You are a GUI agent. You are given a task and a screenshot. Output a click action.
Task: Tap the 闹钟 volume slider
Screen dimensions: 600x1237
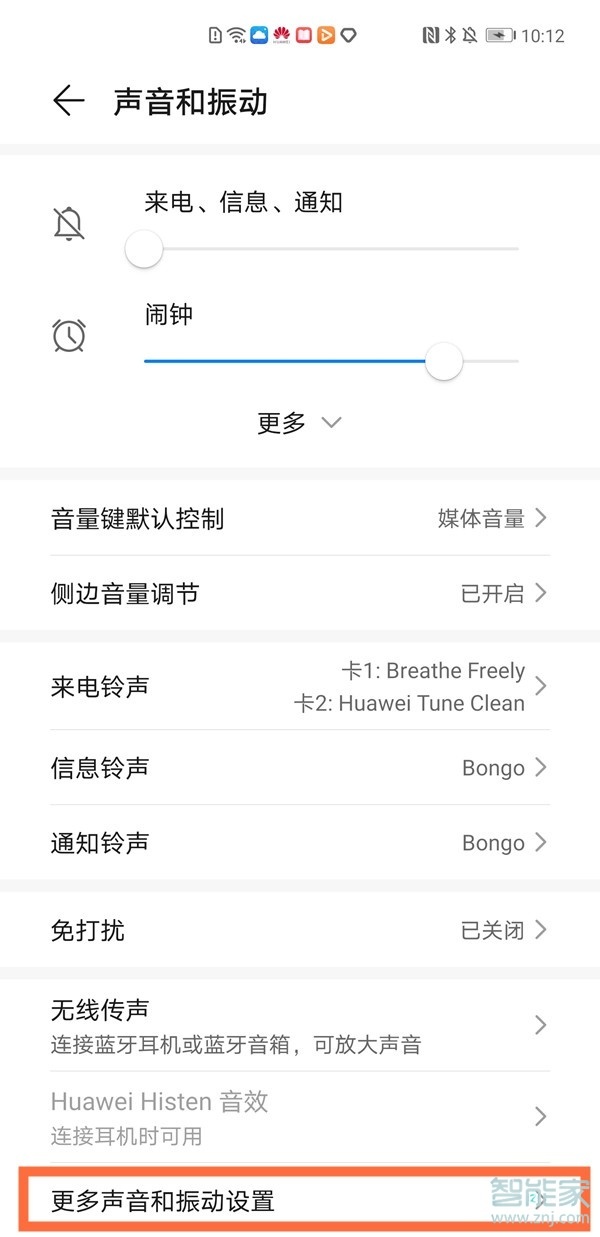tap(330, 361)
